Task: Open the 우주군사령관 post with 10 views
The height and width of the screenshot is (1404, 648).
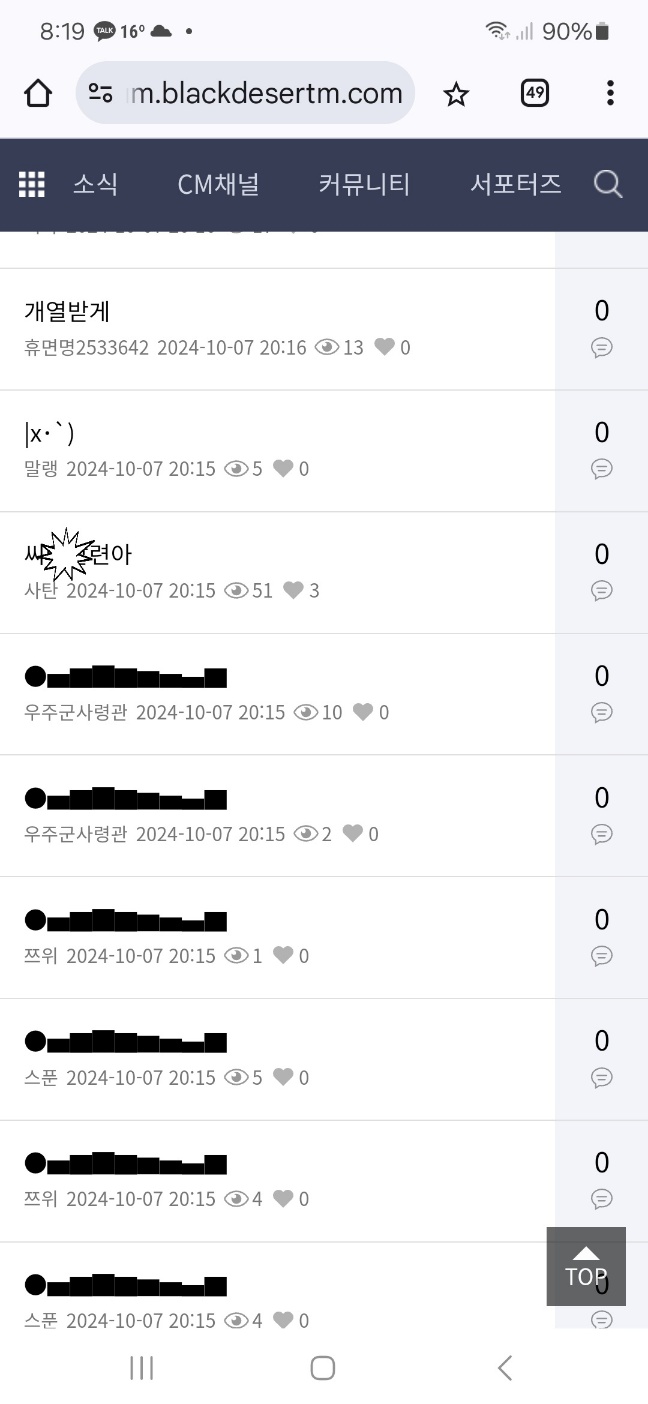Action: coord(277,694)
